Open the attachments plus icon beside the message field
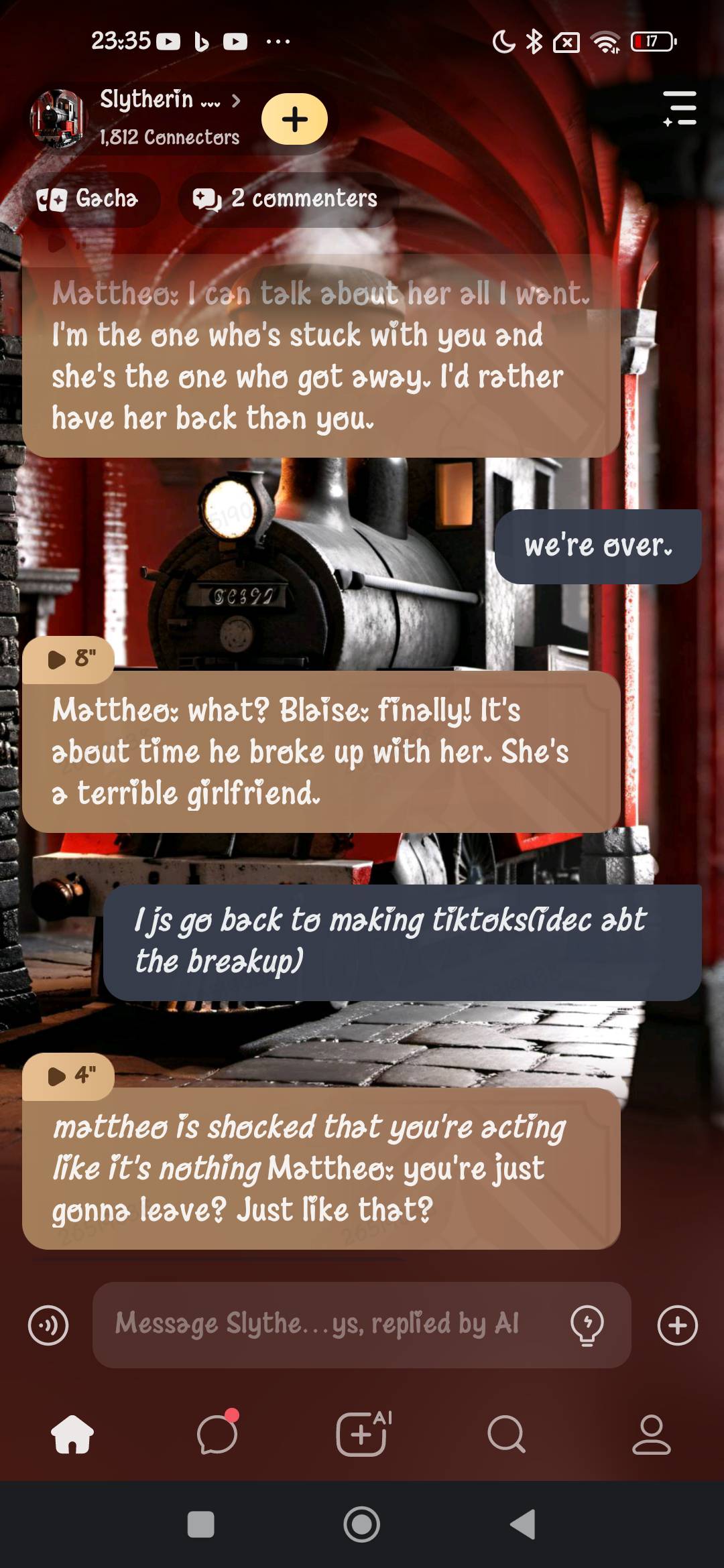This screenshot has height=1568, width=724. point(677,1325)
